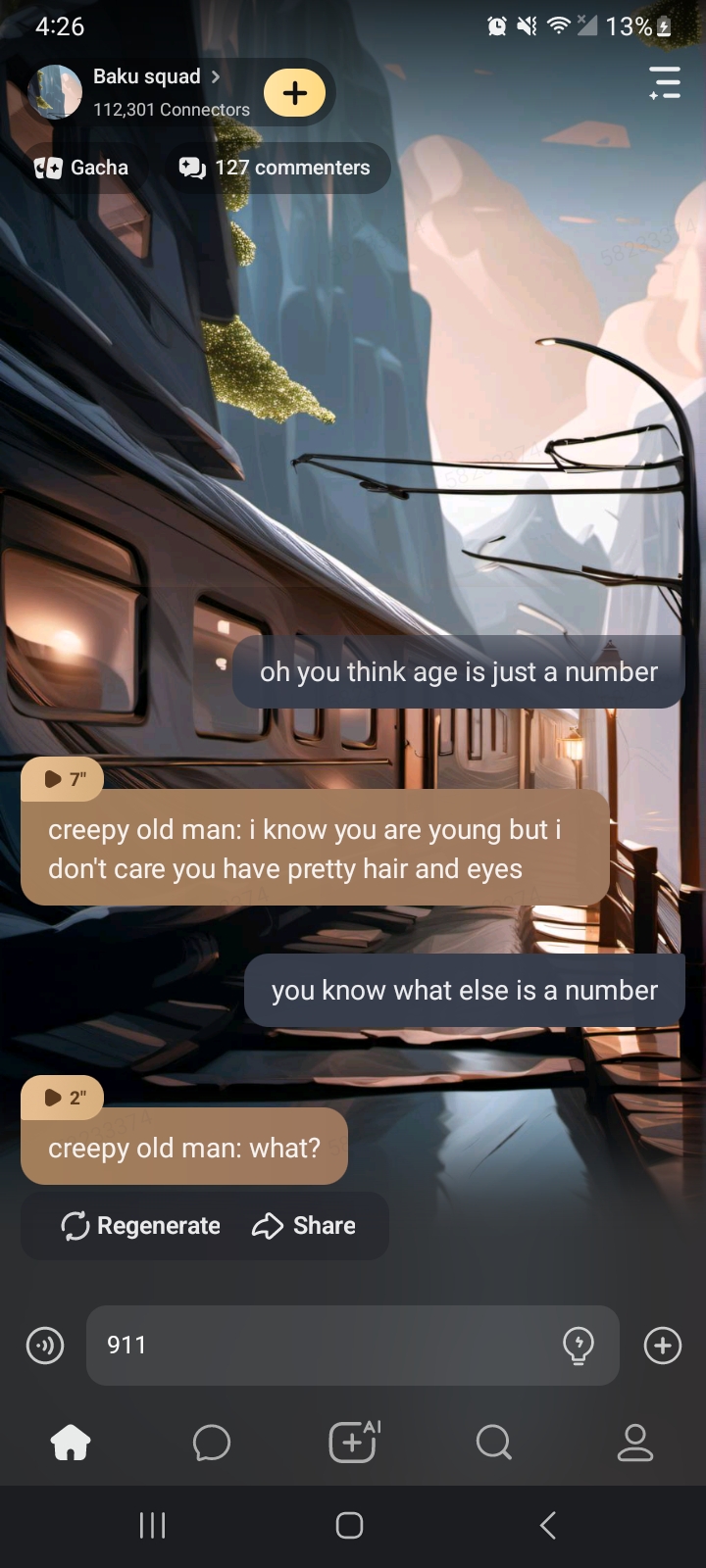This screenshot has width=706, height=1568.
Task: Play the 2-second voice message
Action: 63,1098
